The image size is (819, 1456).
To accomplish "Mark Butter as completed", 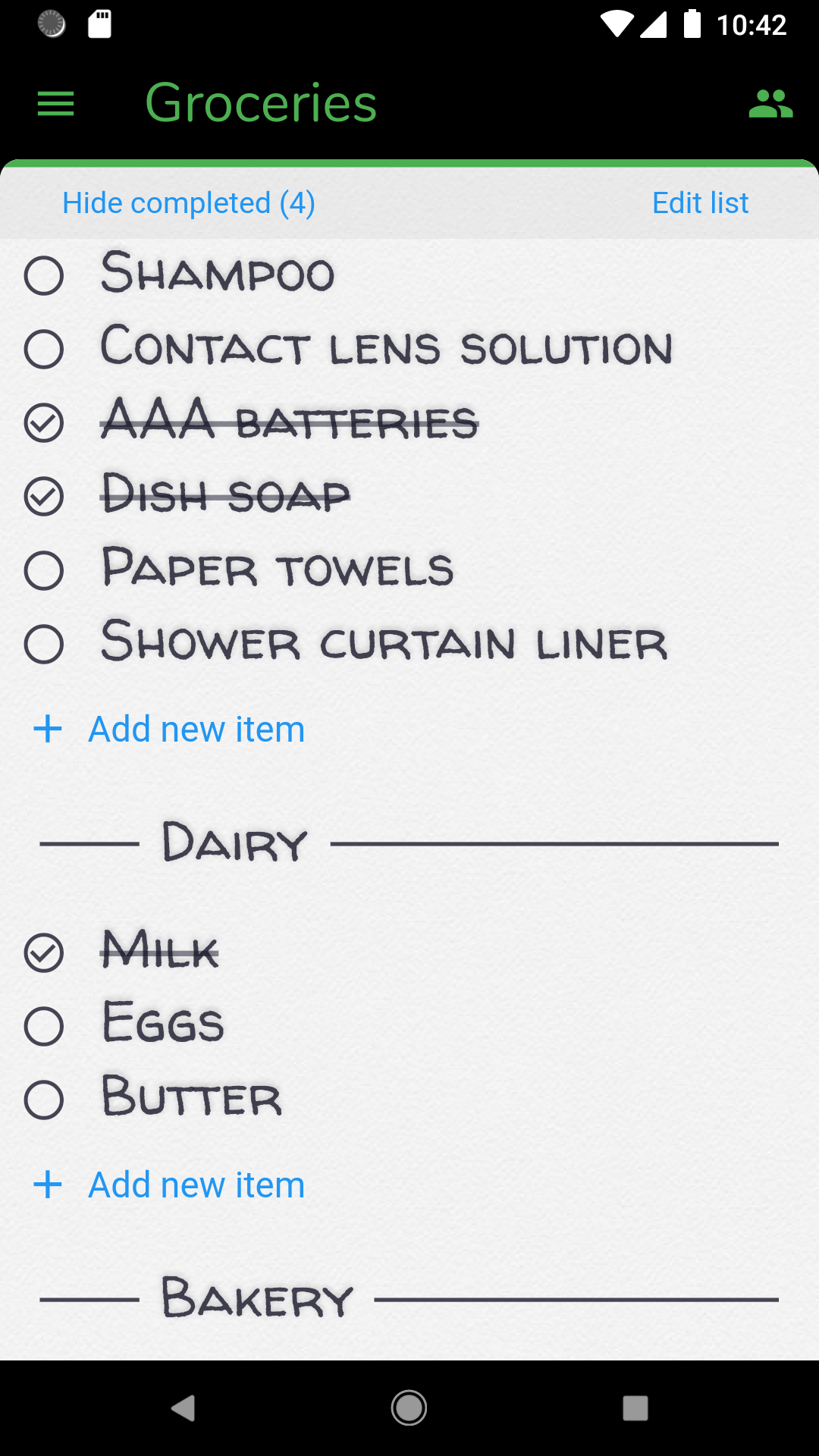I will (x=44, y=1100).
